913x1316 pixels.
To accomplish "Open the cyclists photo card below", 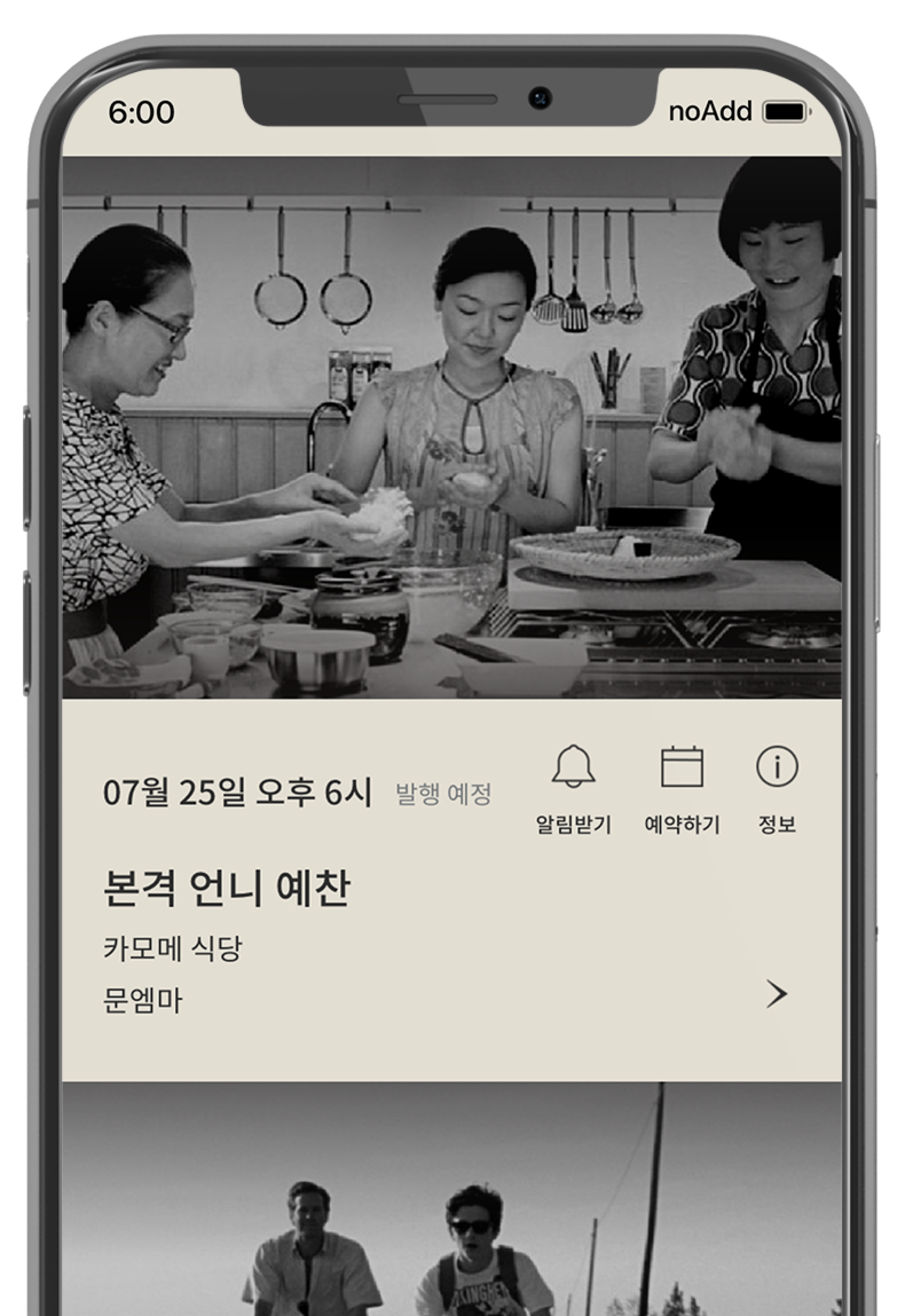I will 451,1201.
